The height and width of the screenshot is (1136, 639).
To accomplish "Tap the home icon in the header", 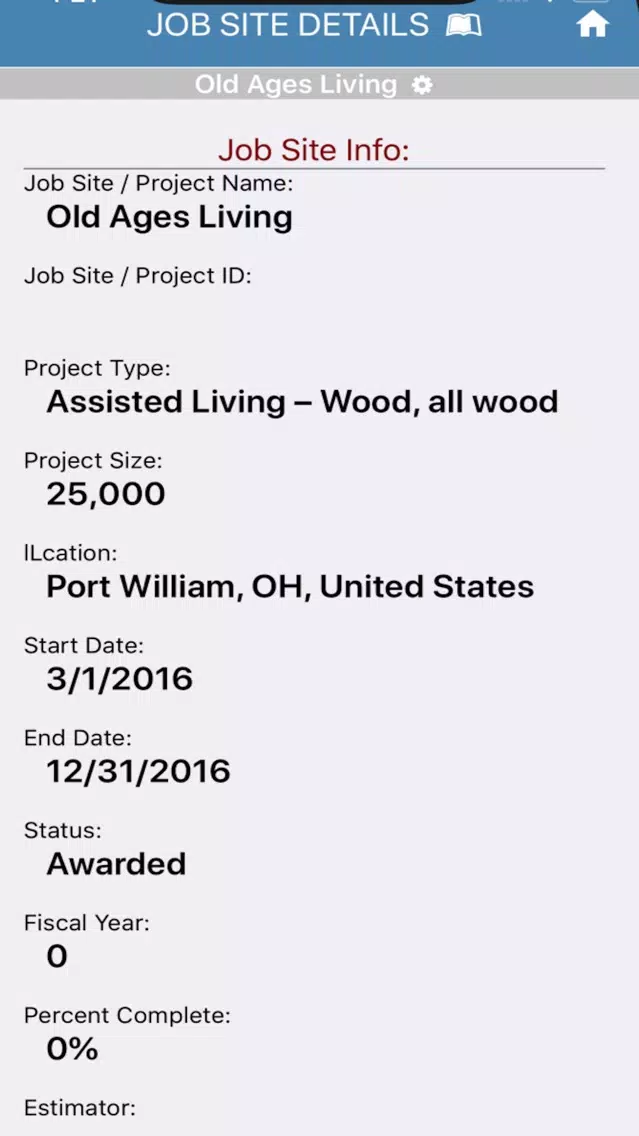I will [x=592, y=25].
